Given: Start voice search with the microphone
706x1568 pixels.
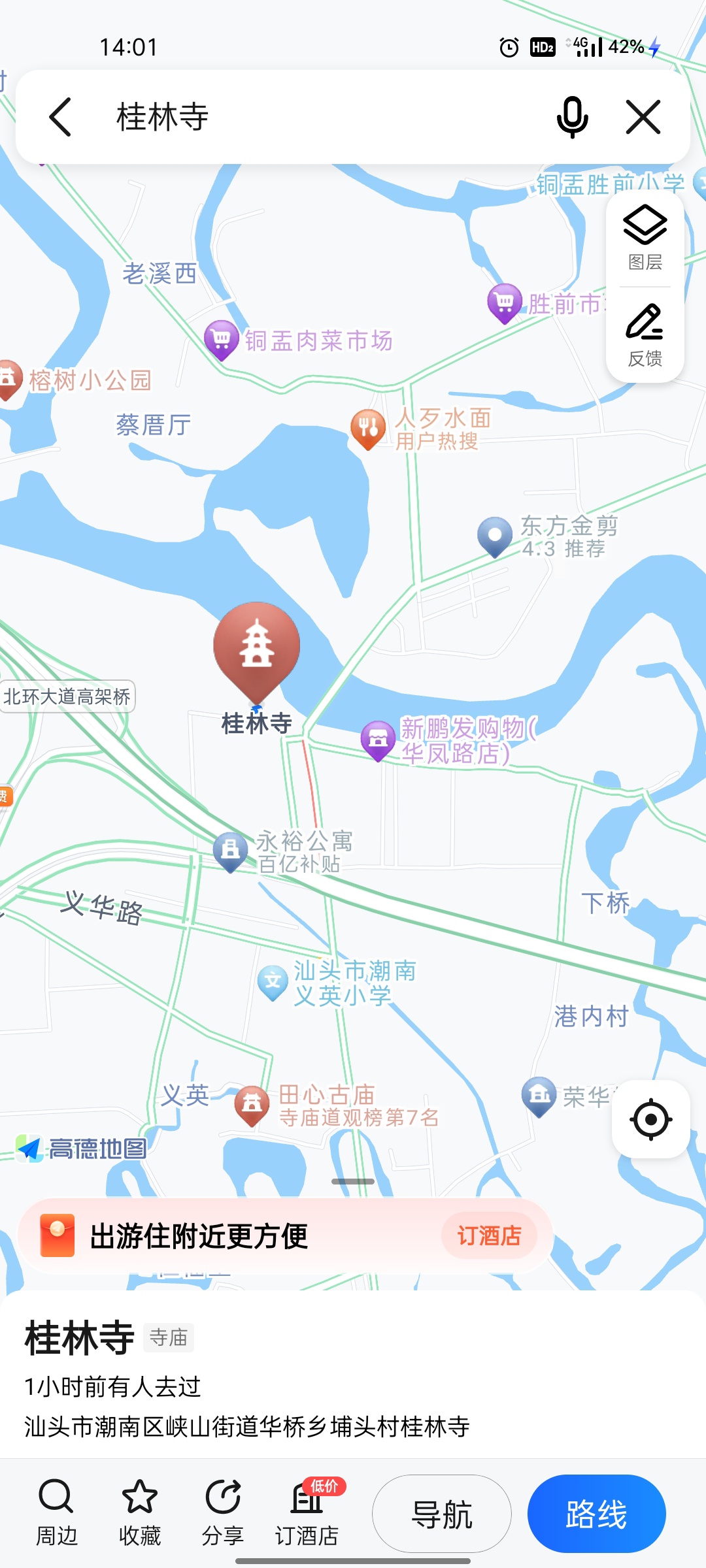Looking at the screenshot, I should click(x=572, y=118).
